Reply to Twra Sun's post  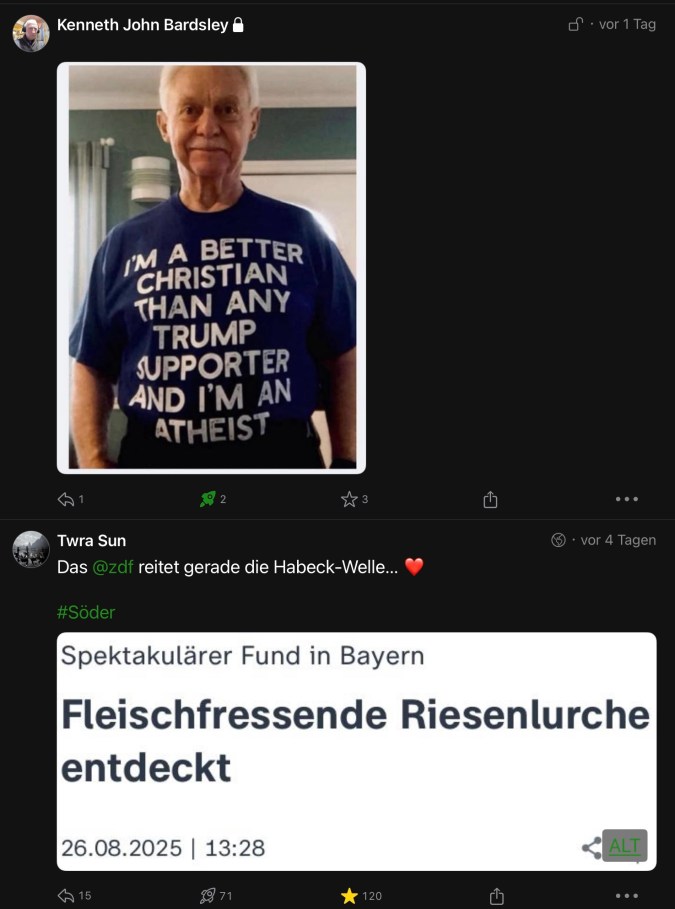click(x=67, y=896)
